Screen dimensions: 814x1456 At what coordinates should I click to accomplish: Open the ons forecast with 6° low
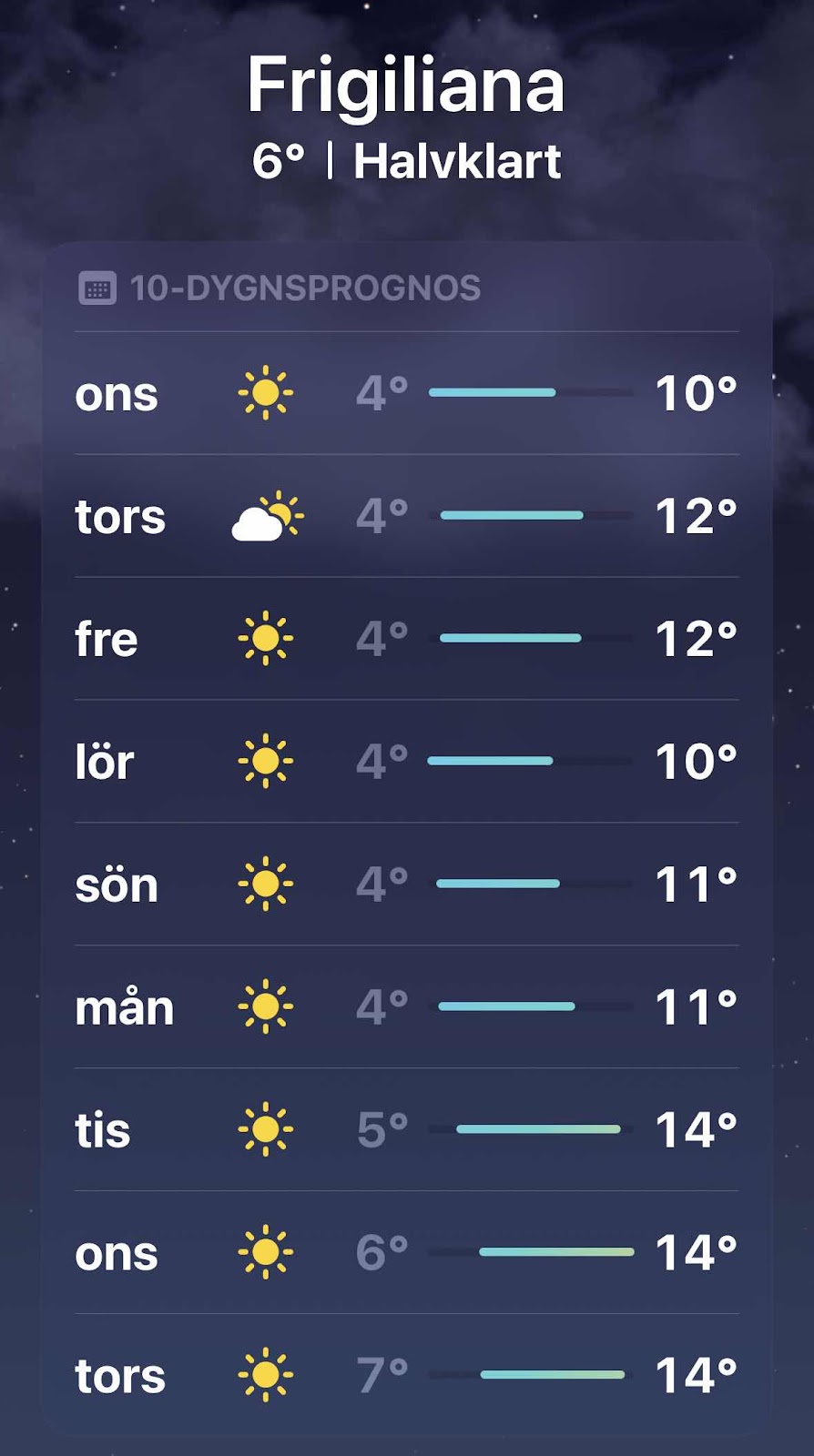click(407, 1253)
